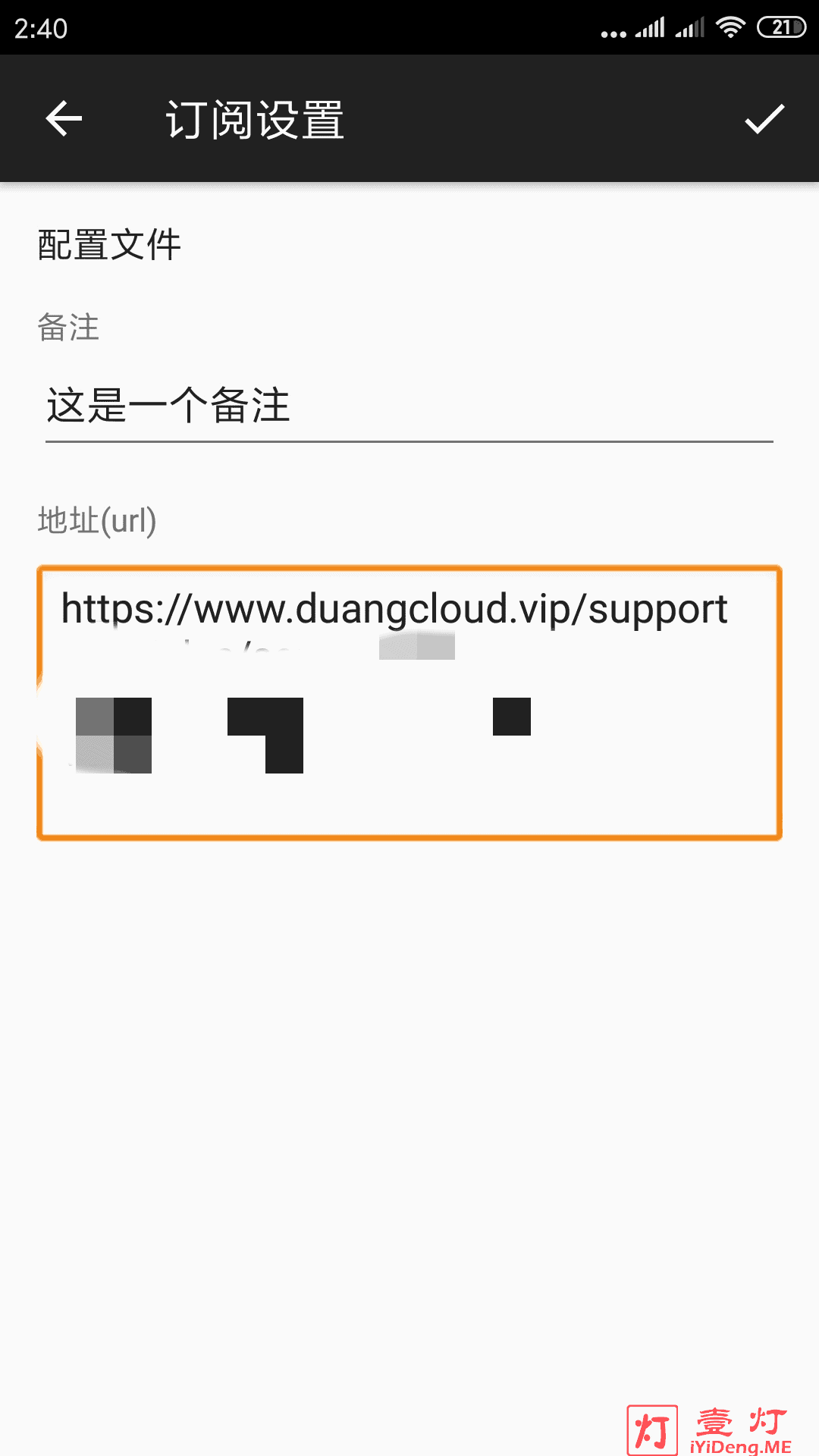
Task: Tap the subscription URL address field
Action: 409,703
